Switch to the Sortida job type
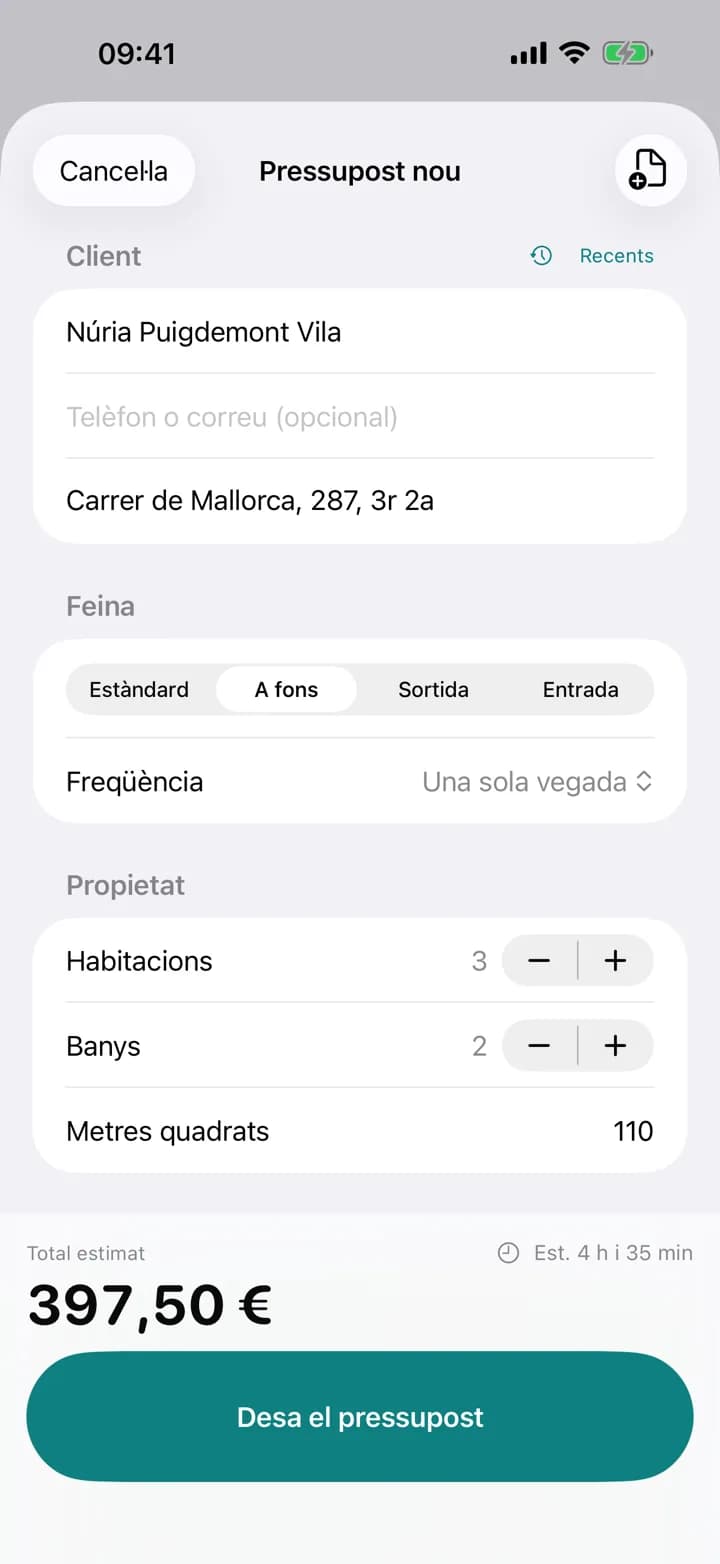720x1564 pixels. click(433, 690)
